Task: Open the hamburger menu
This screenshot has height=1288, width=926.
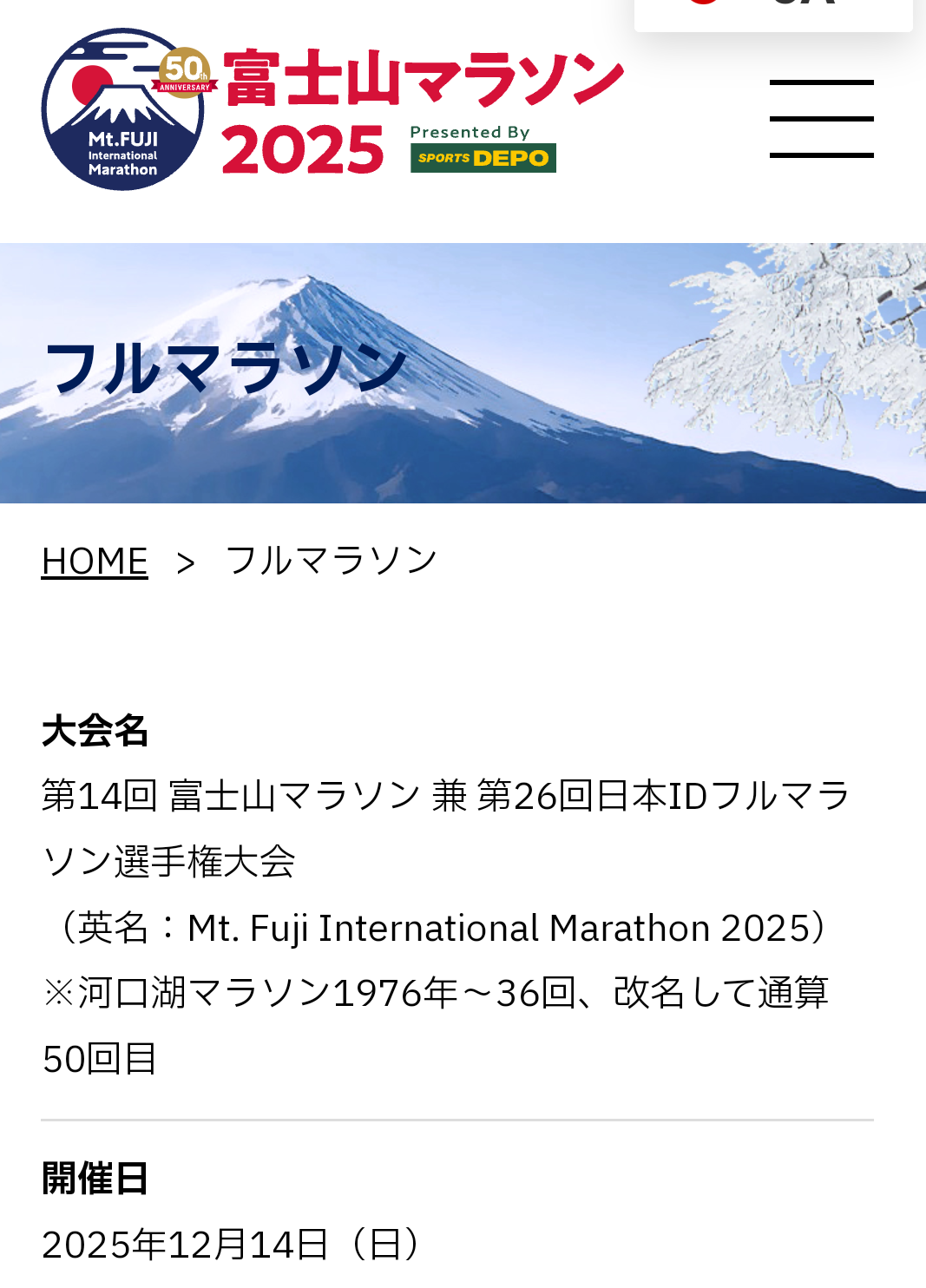Action: pyautogui.click(x=821, y=119)
